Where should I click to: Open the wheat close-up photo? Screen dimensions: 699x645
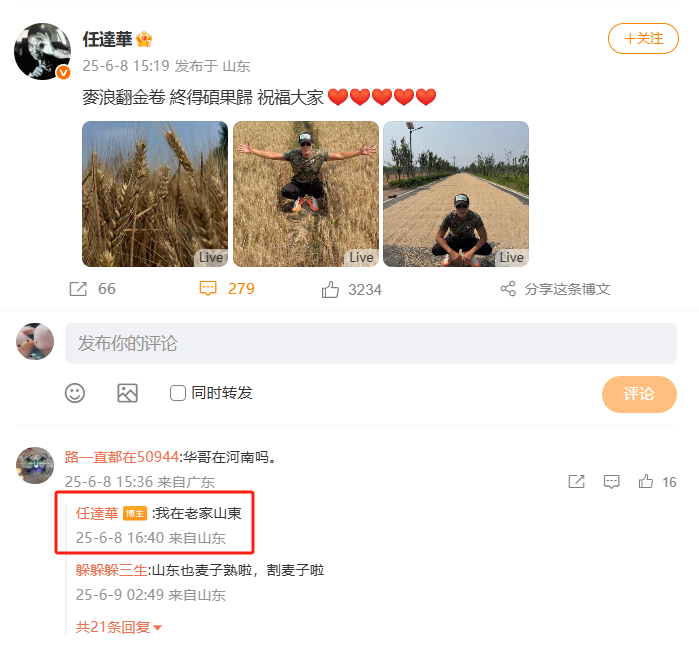pyautogui.click(x=154, y=194)
